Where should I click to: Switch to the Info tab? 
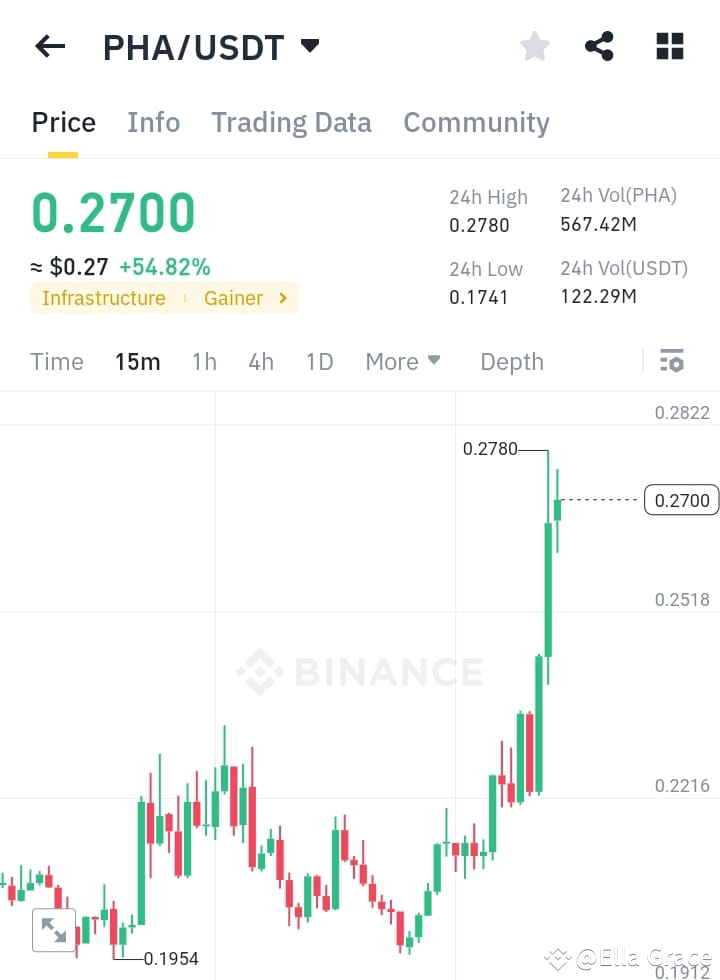(153, 122)
